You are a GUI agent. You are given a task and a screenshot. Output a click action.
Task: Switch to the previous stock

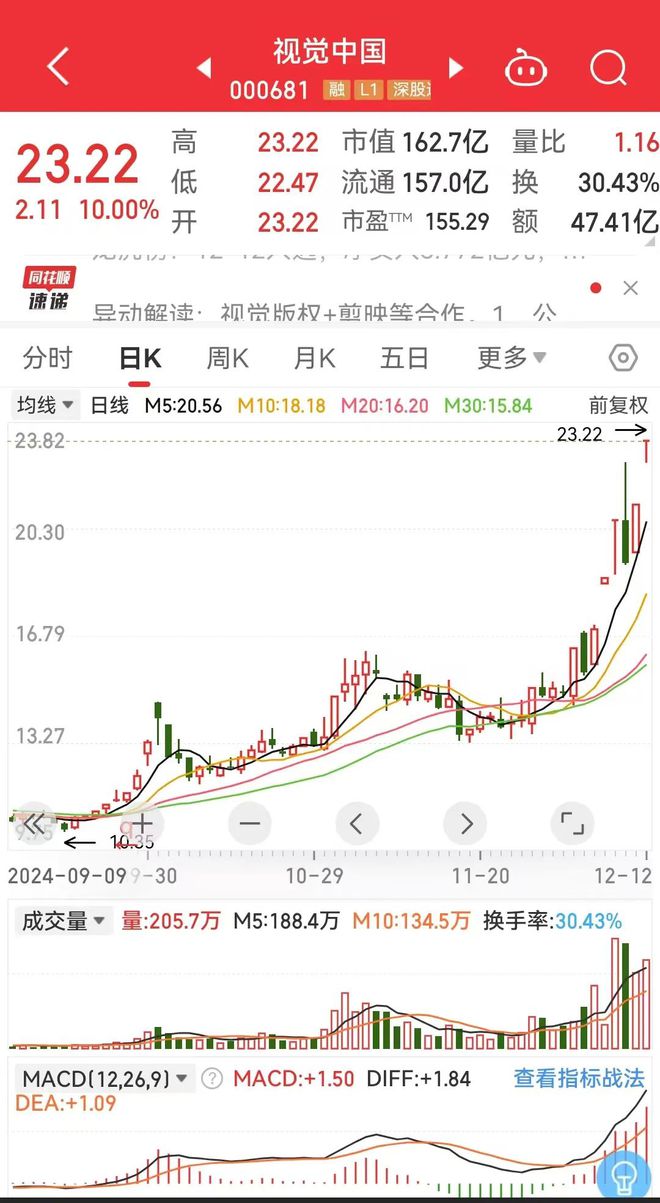click(x=204, y=68)
